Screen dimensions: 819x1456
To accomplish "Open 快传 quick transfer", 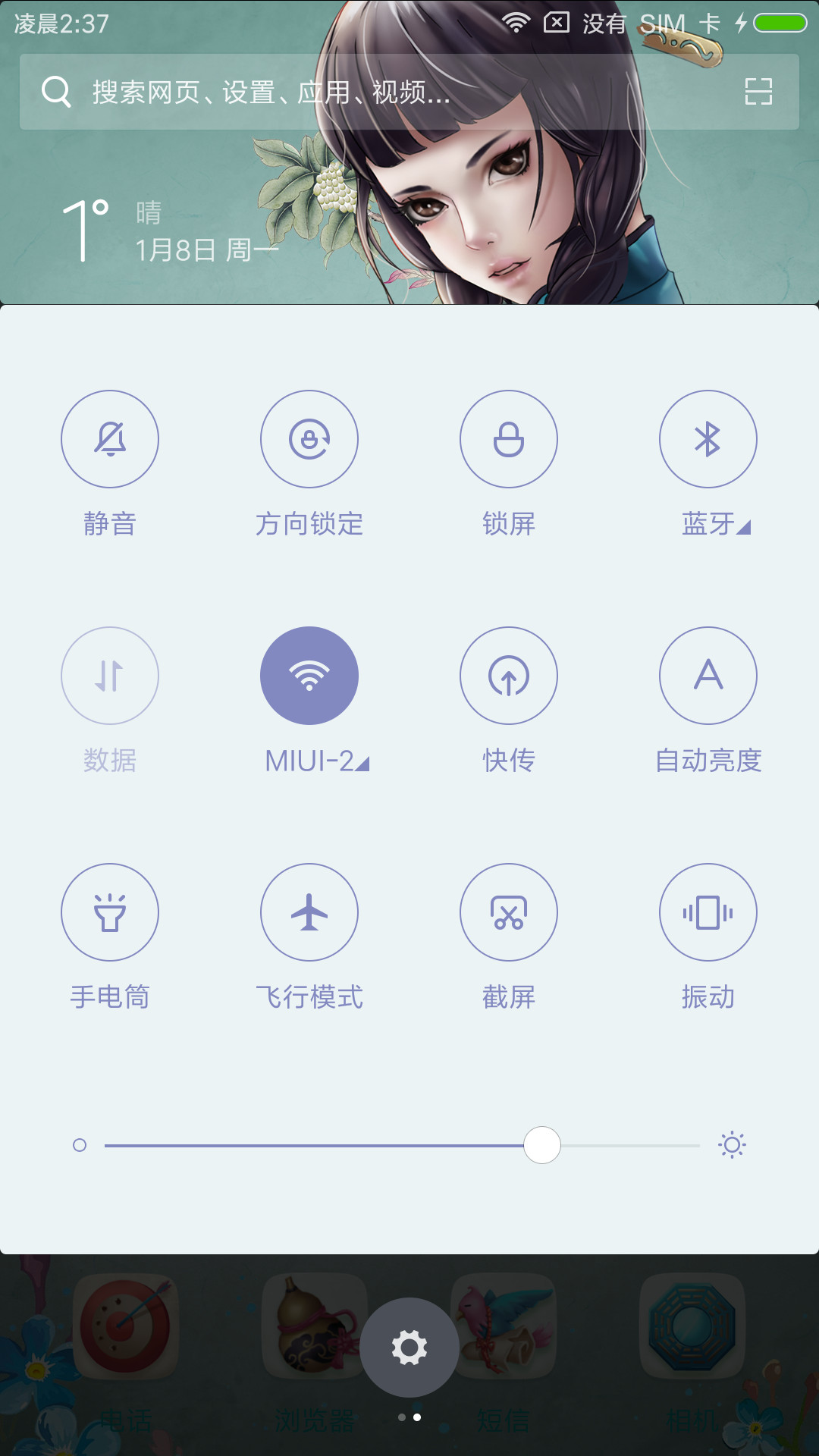I will coord(509,676).
